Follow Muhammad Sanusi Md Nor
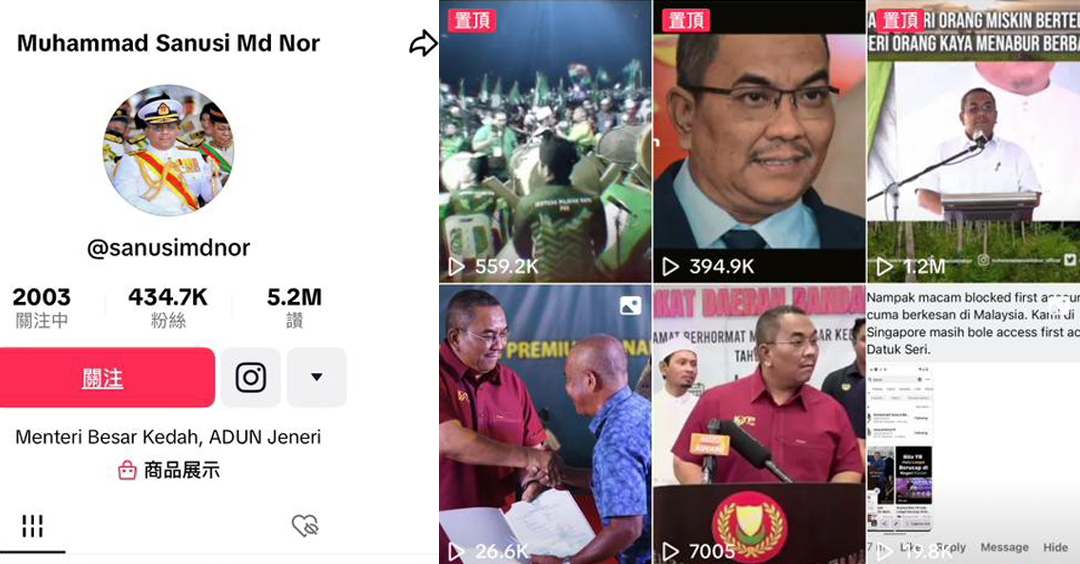 (x=104, y=377)
